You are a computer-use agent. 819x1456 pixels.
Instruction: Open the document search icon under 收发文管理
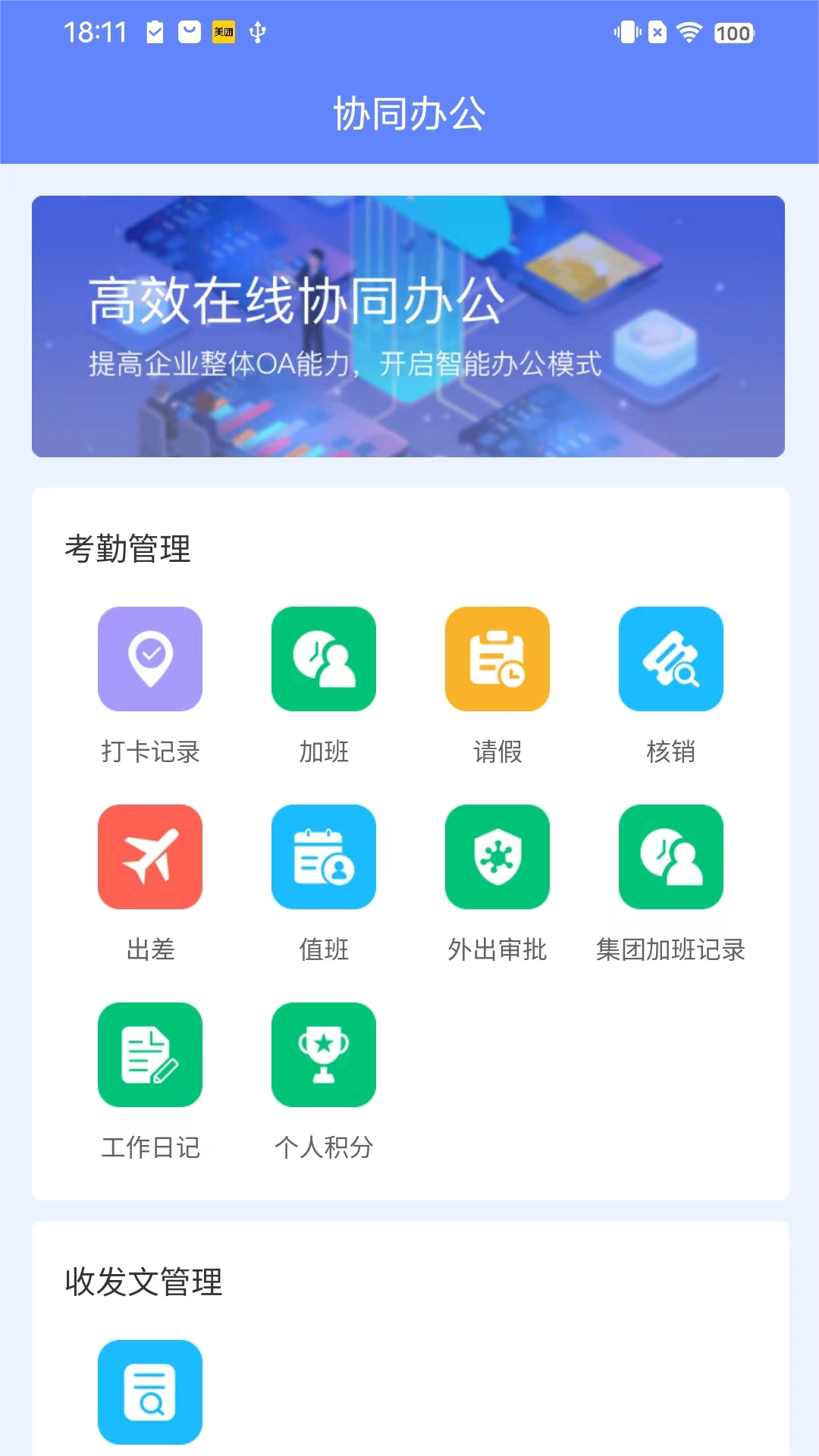[150, 1392]
